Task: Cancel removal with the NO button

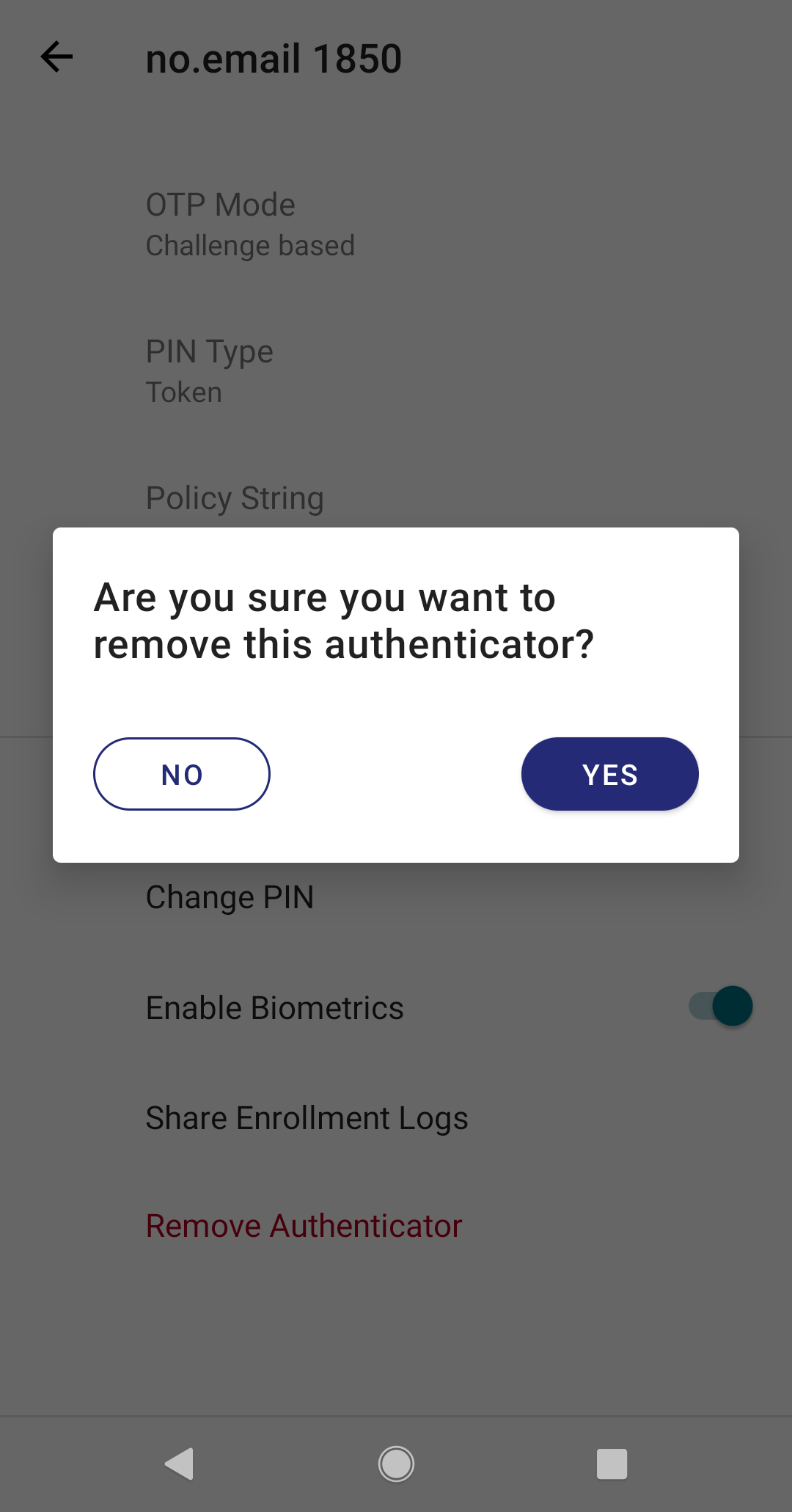Action: (x=182, y=774)
